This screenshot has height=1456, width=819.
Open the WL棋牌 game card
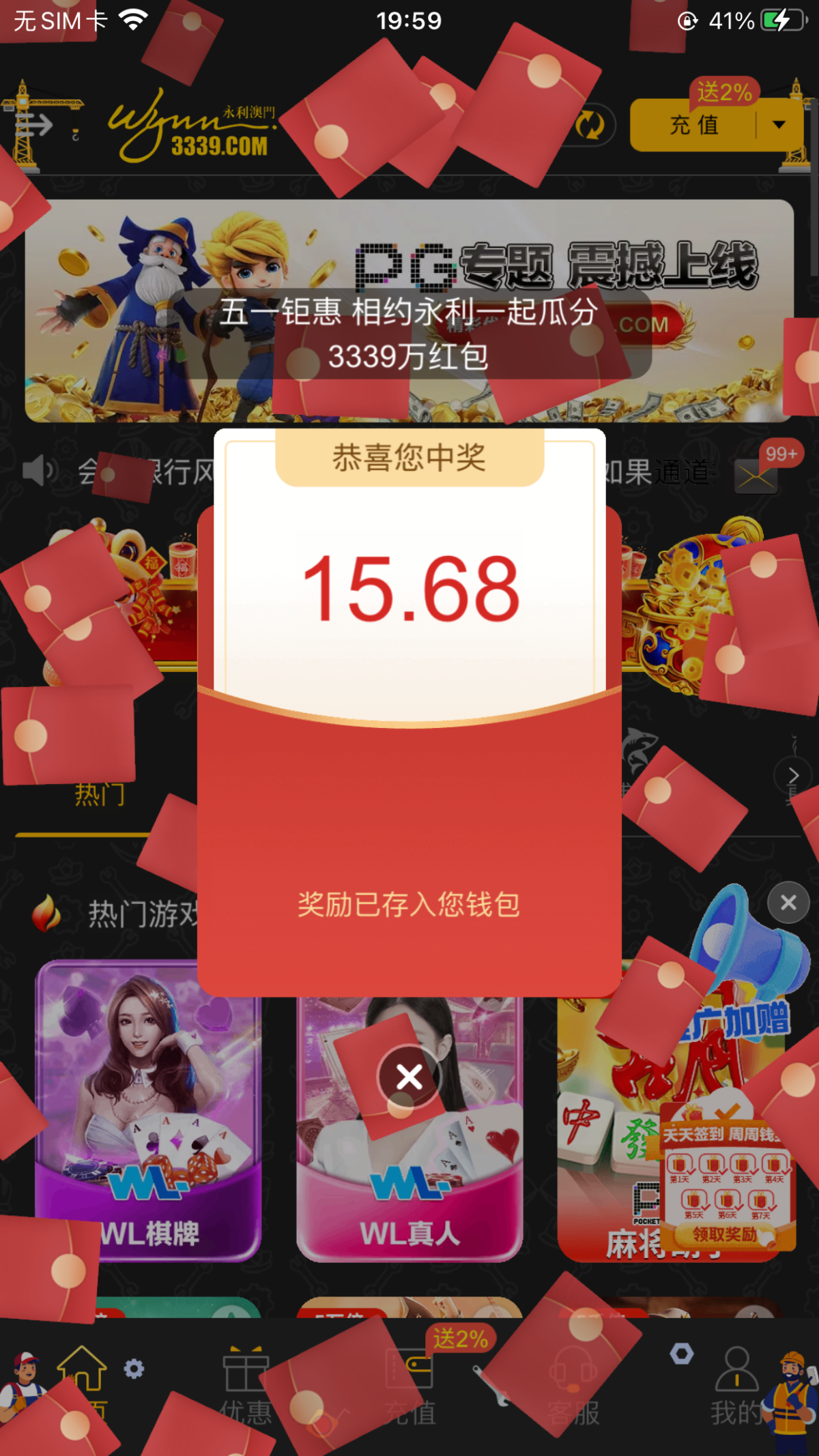[148, 1111]
